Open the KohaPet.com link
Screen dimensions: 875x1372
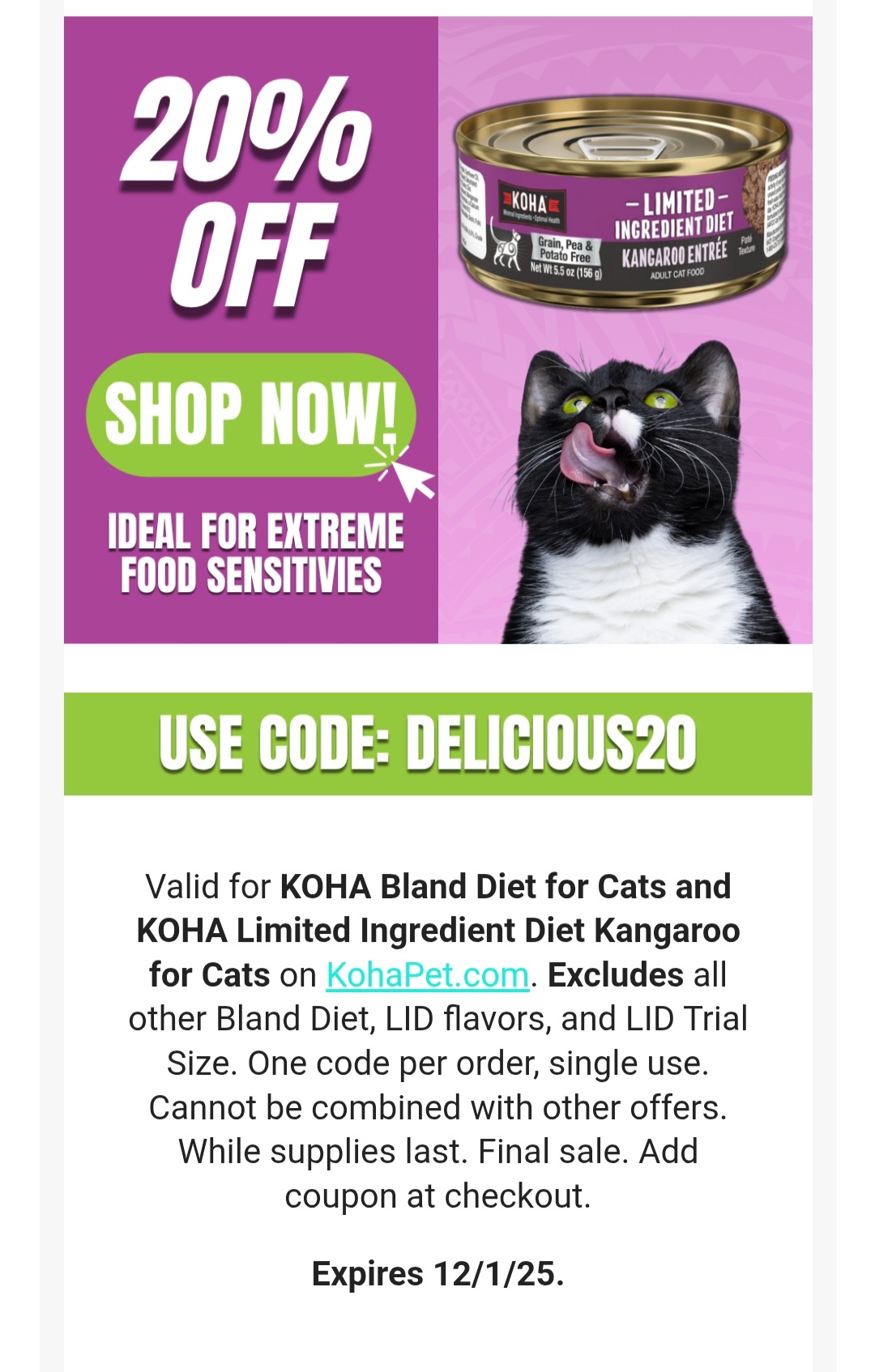pos(427,975)
